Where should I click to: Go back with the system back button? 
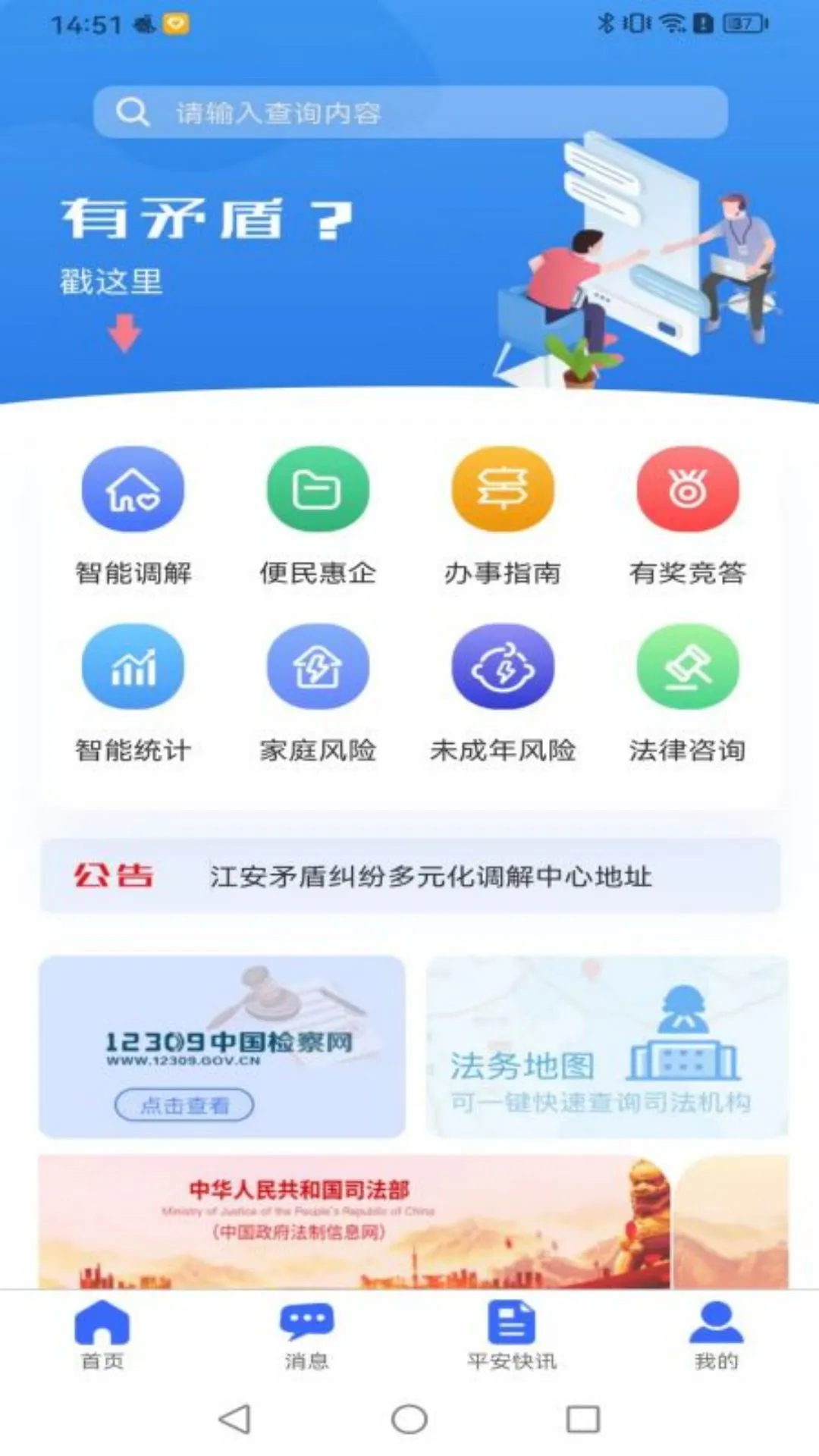pyautogui.click(x=234, y=1419)
